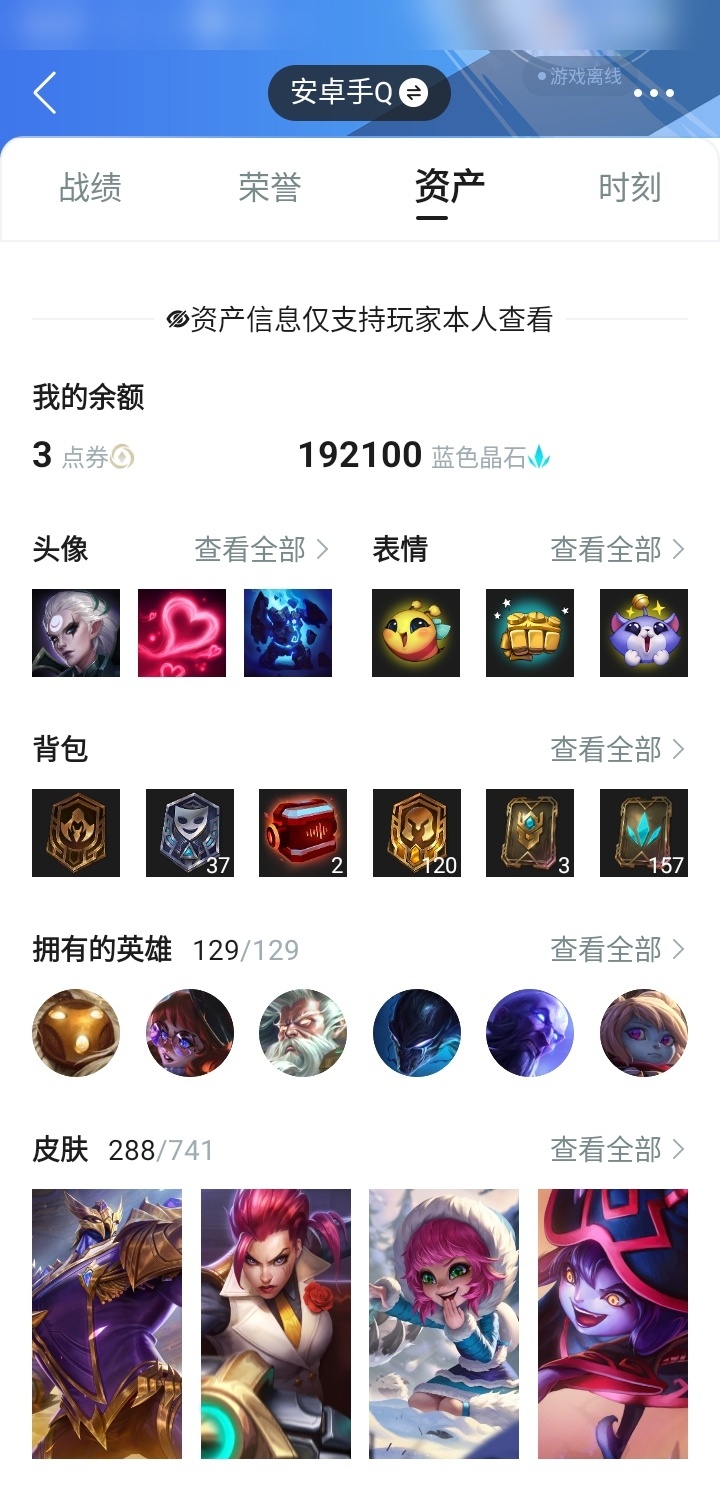View all owned 英雄 heroes
Screen dimensions: 720x1489
pos(618,949)
